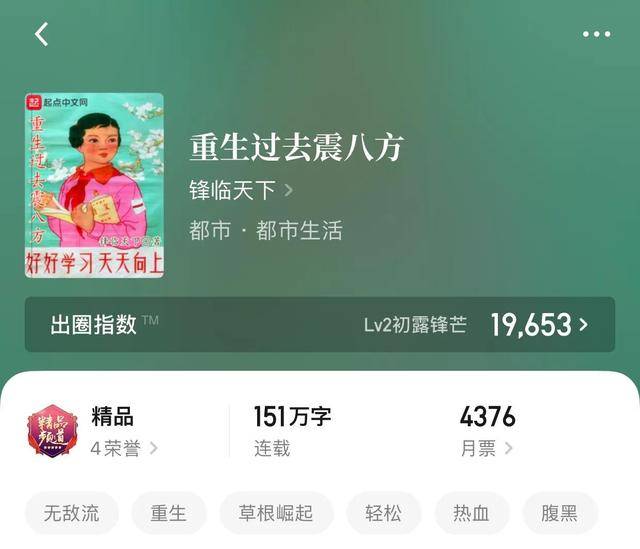Open the three-dot overflow menu
Screen dimensions: 640x549
point(596,34)
